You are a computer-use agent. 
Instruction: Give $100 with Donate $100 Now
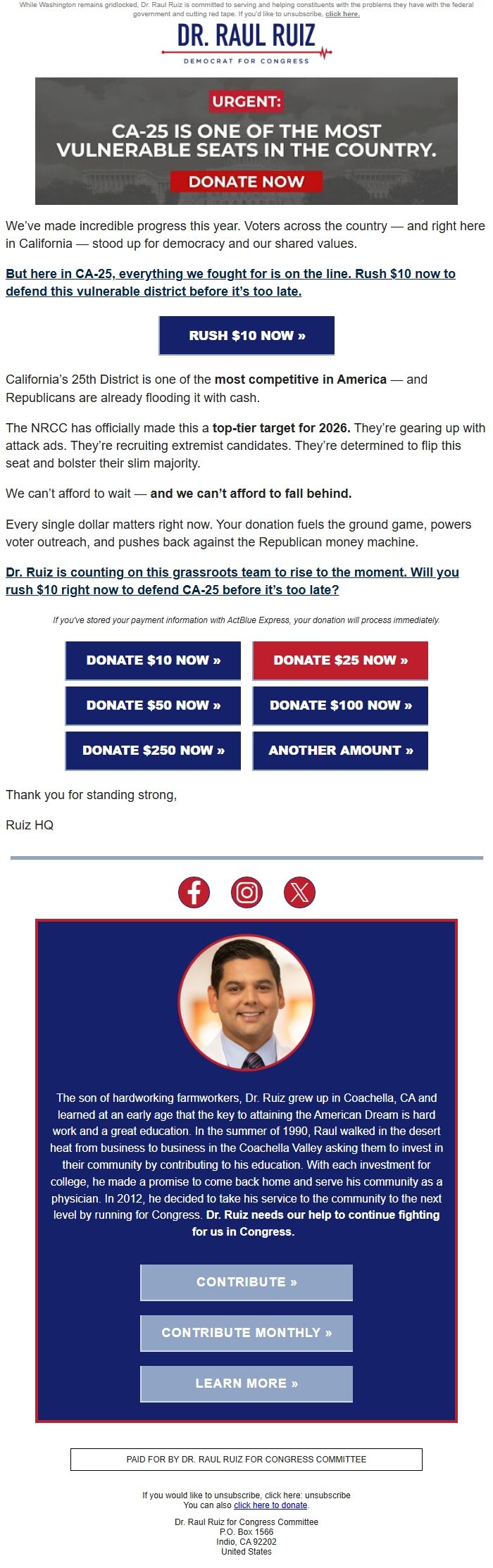340,705
